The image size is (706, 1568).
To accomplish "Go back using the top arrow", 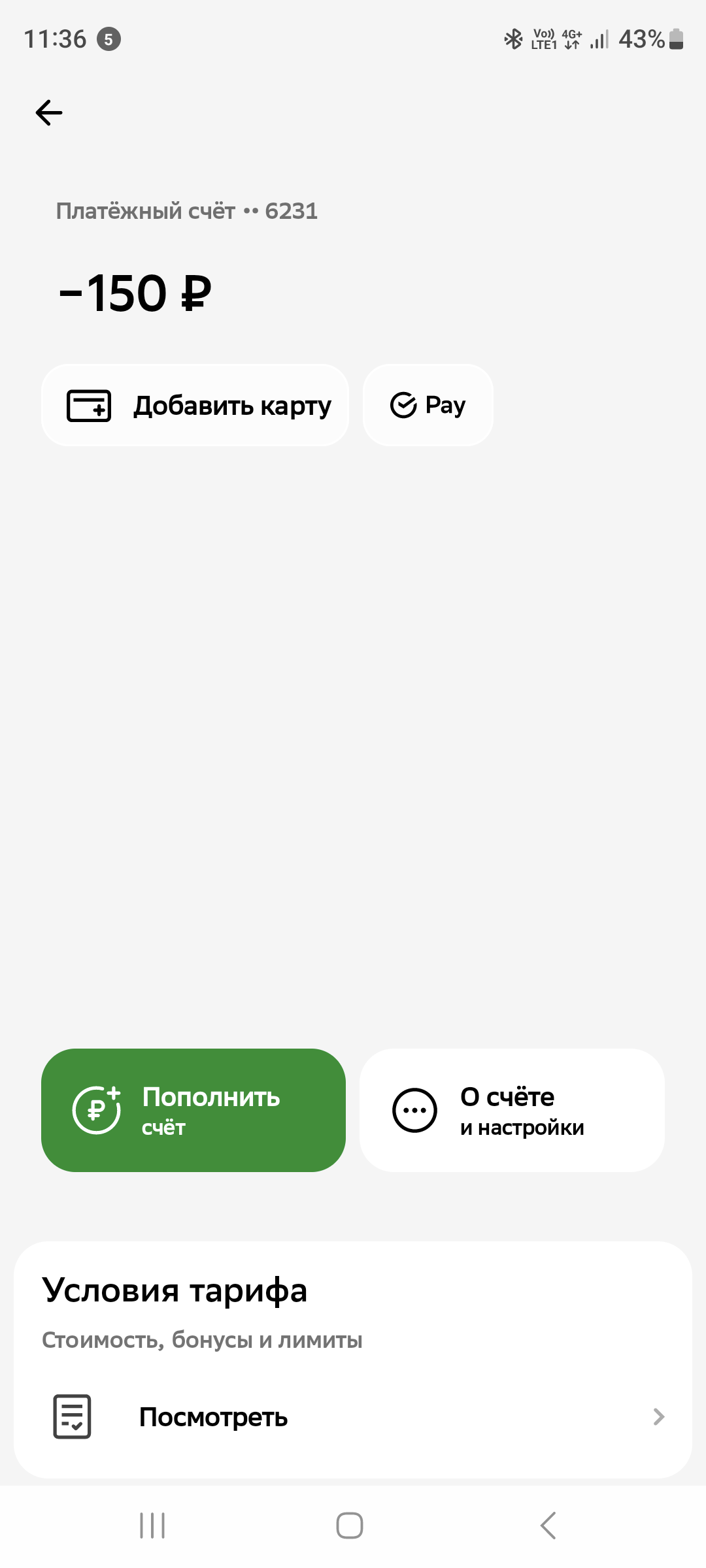I will click(x=49, y=112).
